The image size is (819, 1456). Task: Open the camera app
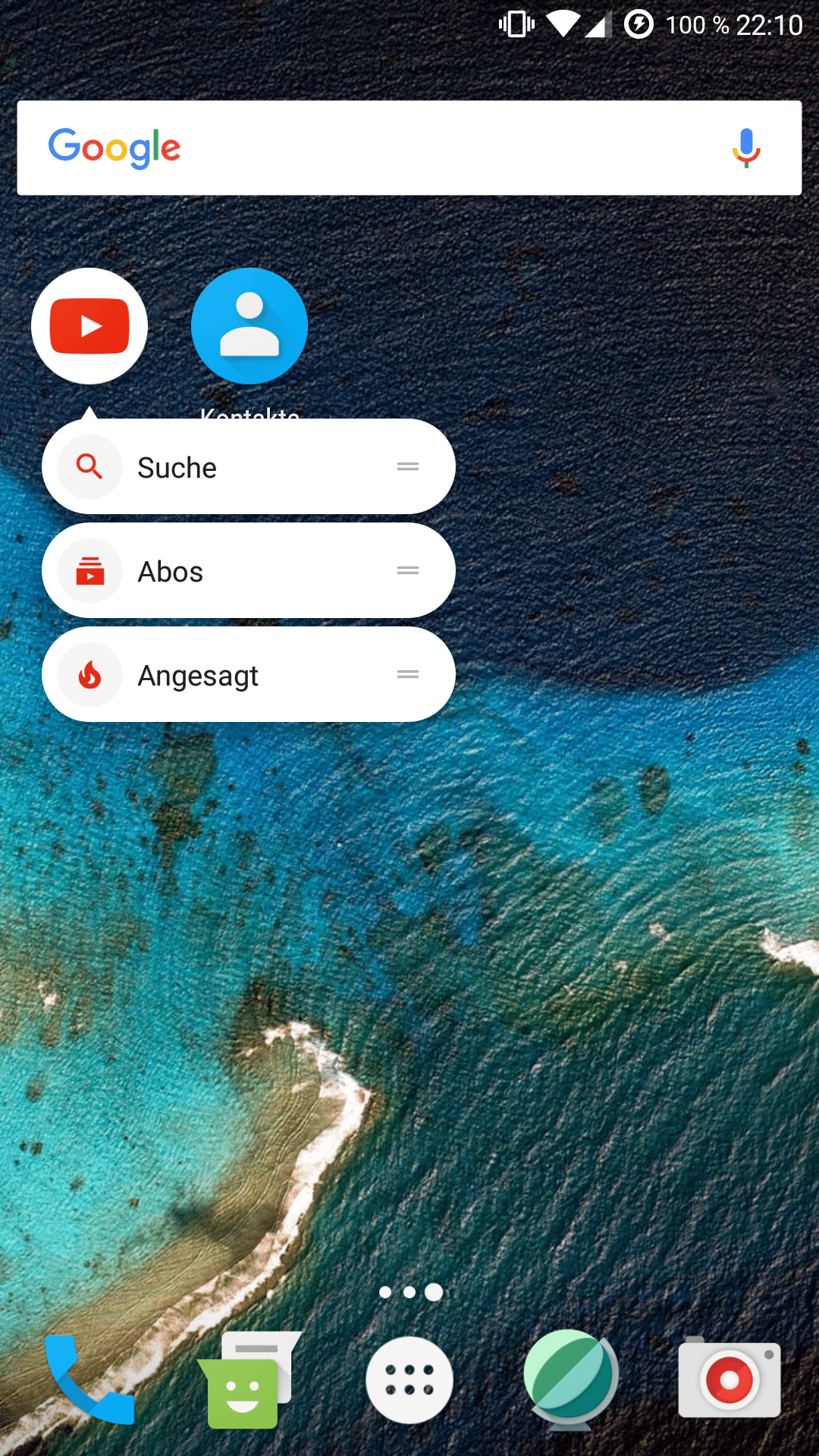[x=730, y=1379]
